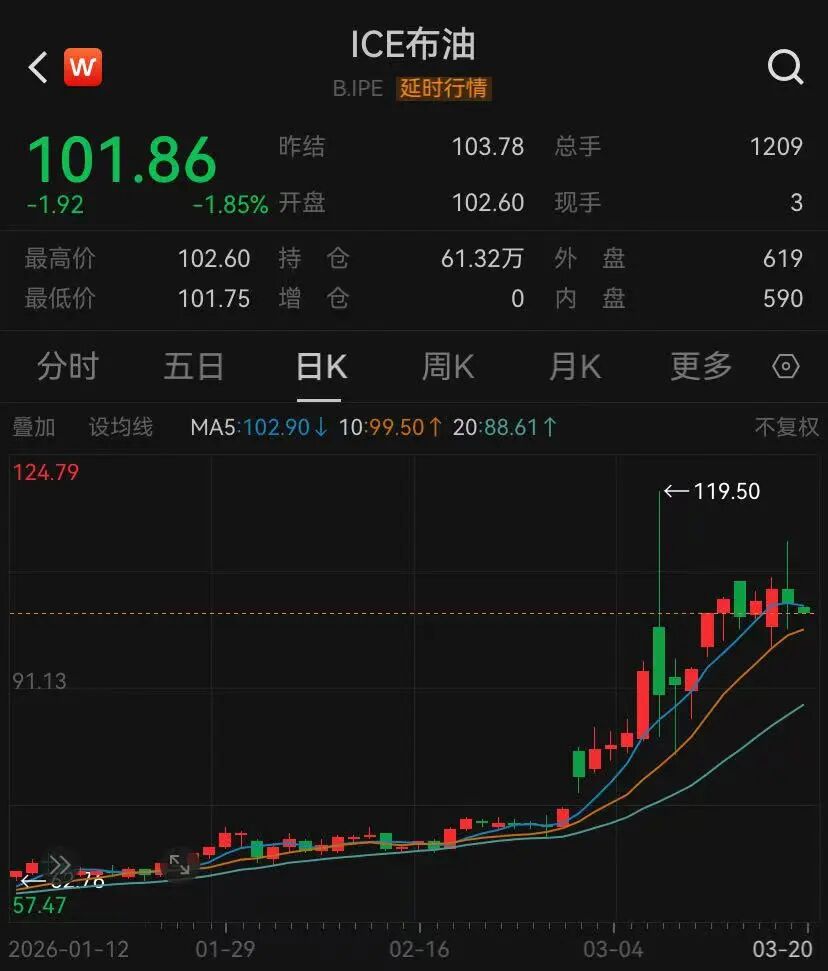
Task: Tap the double-arrow icon on the chart
Action: click(59, 864)
